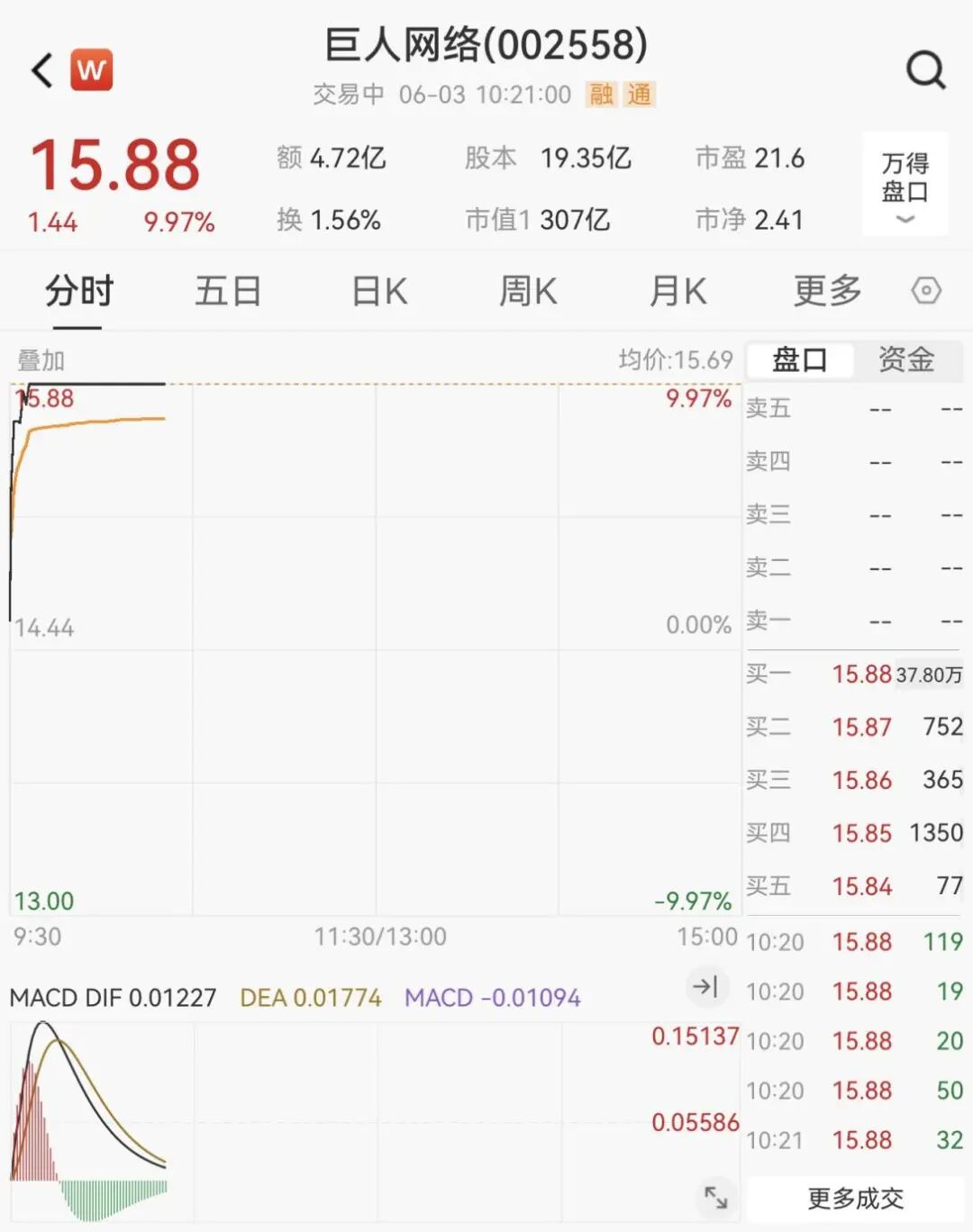Tap the red W Wind icon
The height and width of the screenshot is (1232, 973).
pos(92,70)
